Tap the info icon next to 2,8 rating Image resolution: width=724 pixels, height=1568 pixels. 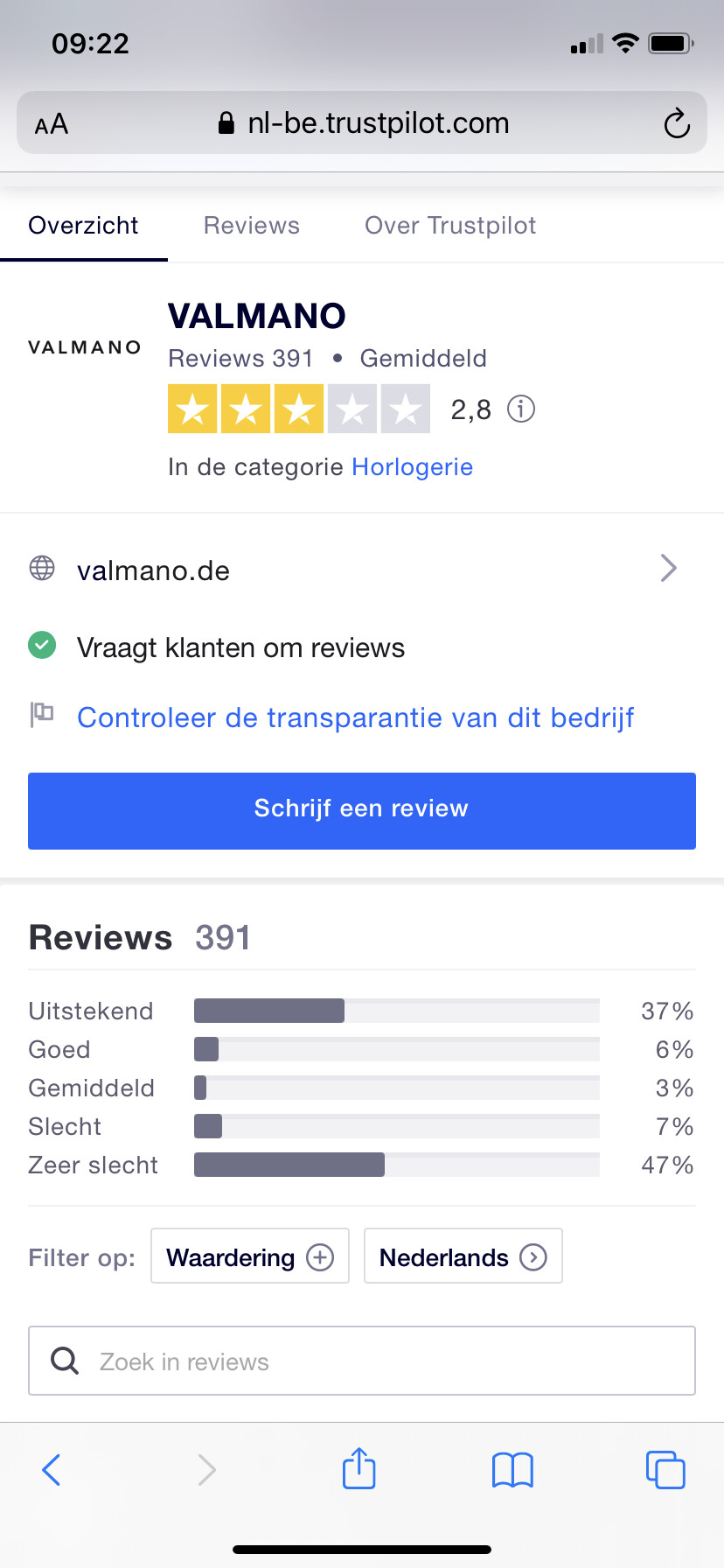point(521,409)
